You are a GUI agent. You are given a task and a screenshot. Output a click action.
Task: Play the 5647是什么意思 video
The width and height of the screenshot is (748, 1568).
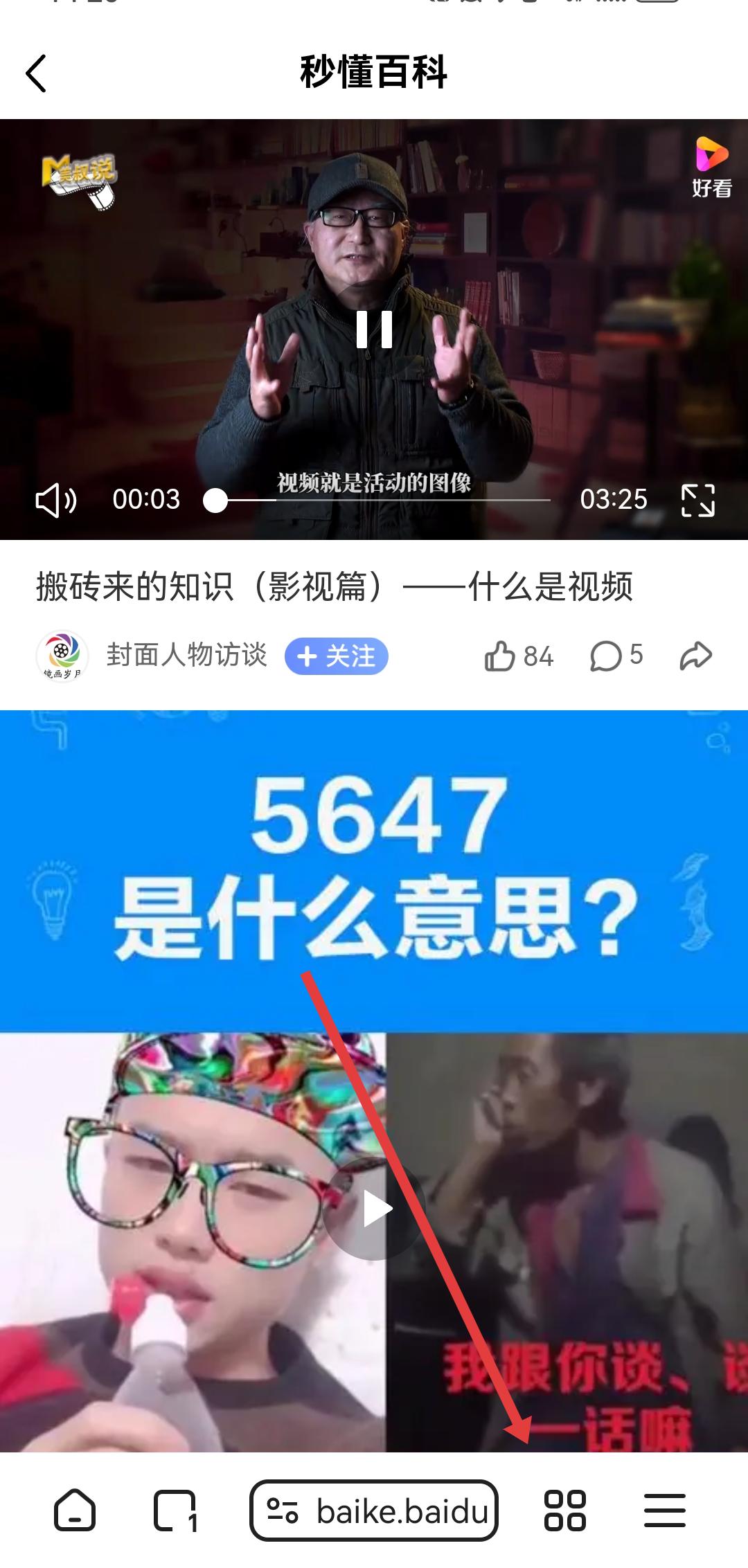pyautogui.click(x=375, y=1209)
